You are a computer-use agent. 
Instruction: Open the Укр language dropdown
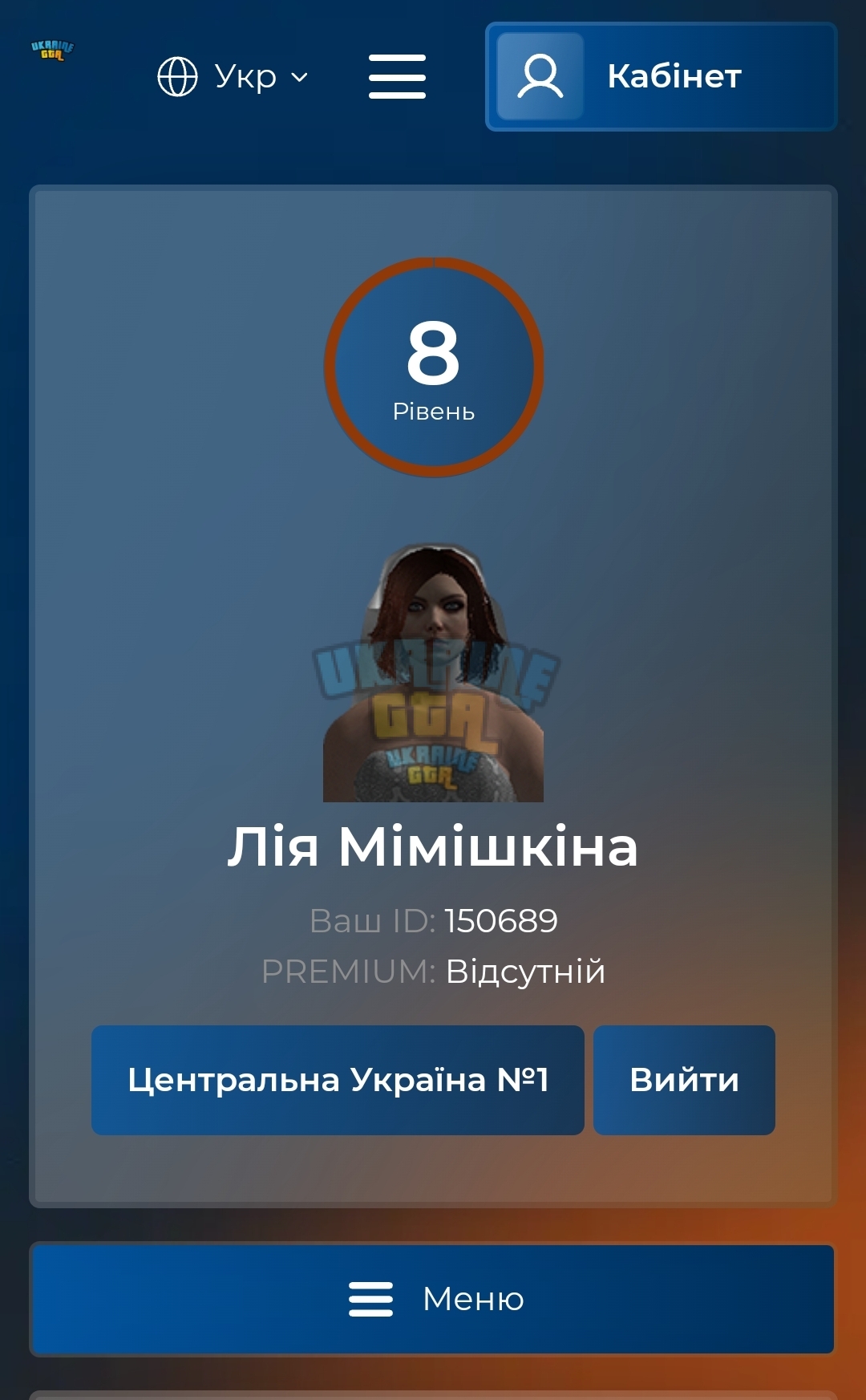pos(233,77)
